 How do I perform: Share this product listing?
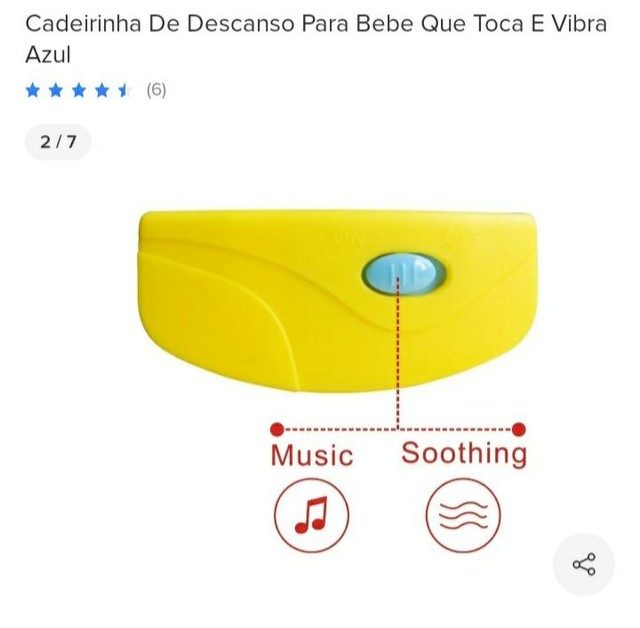click(x=584, y=564)
